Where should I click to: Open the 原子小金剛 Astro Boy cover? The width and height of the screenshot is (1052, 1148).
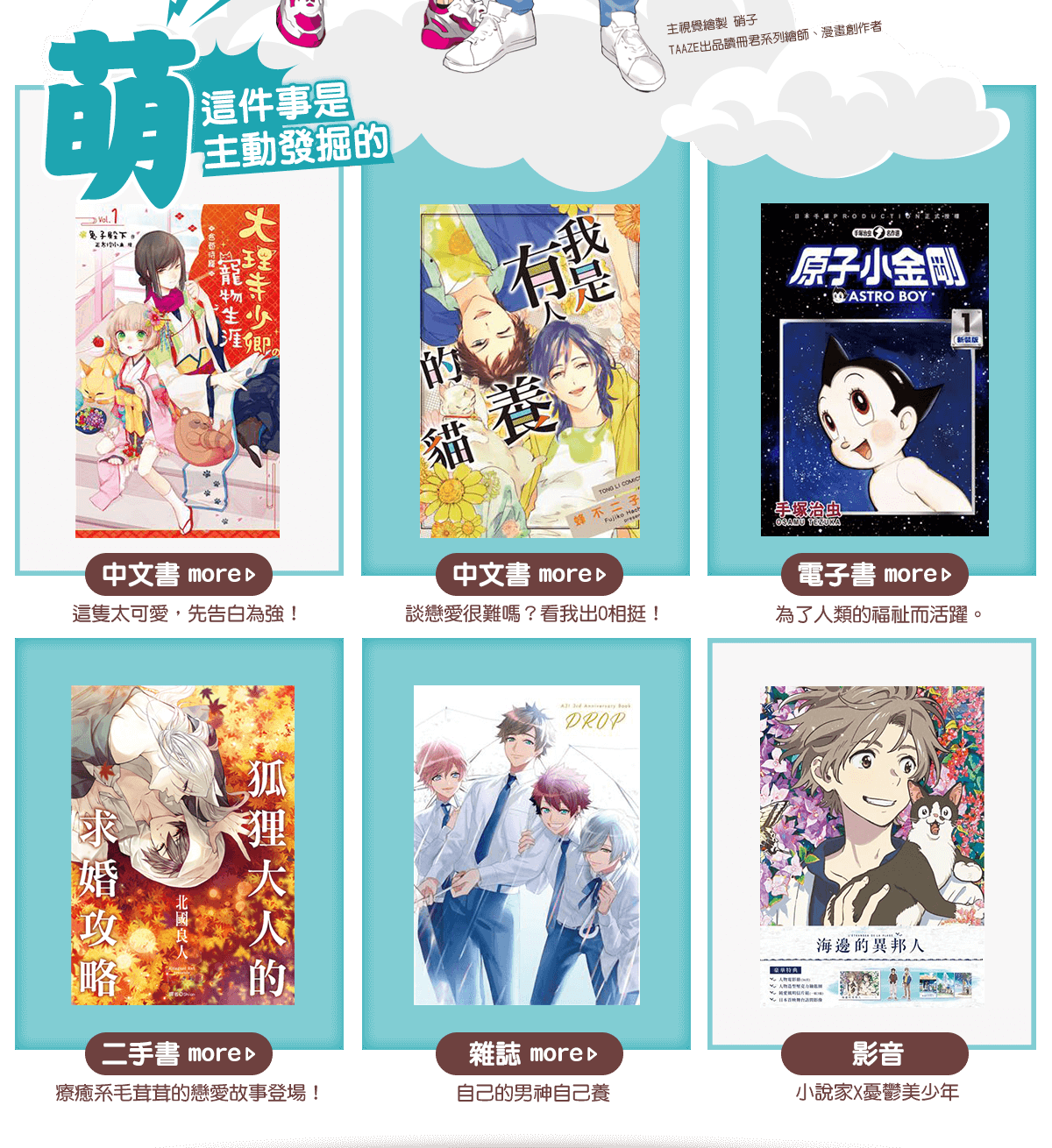coord(874,370)
